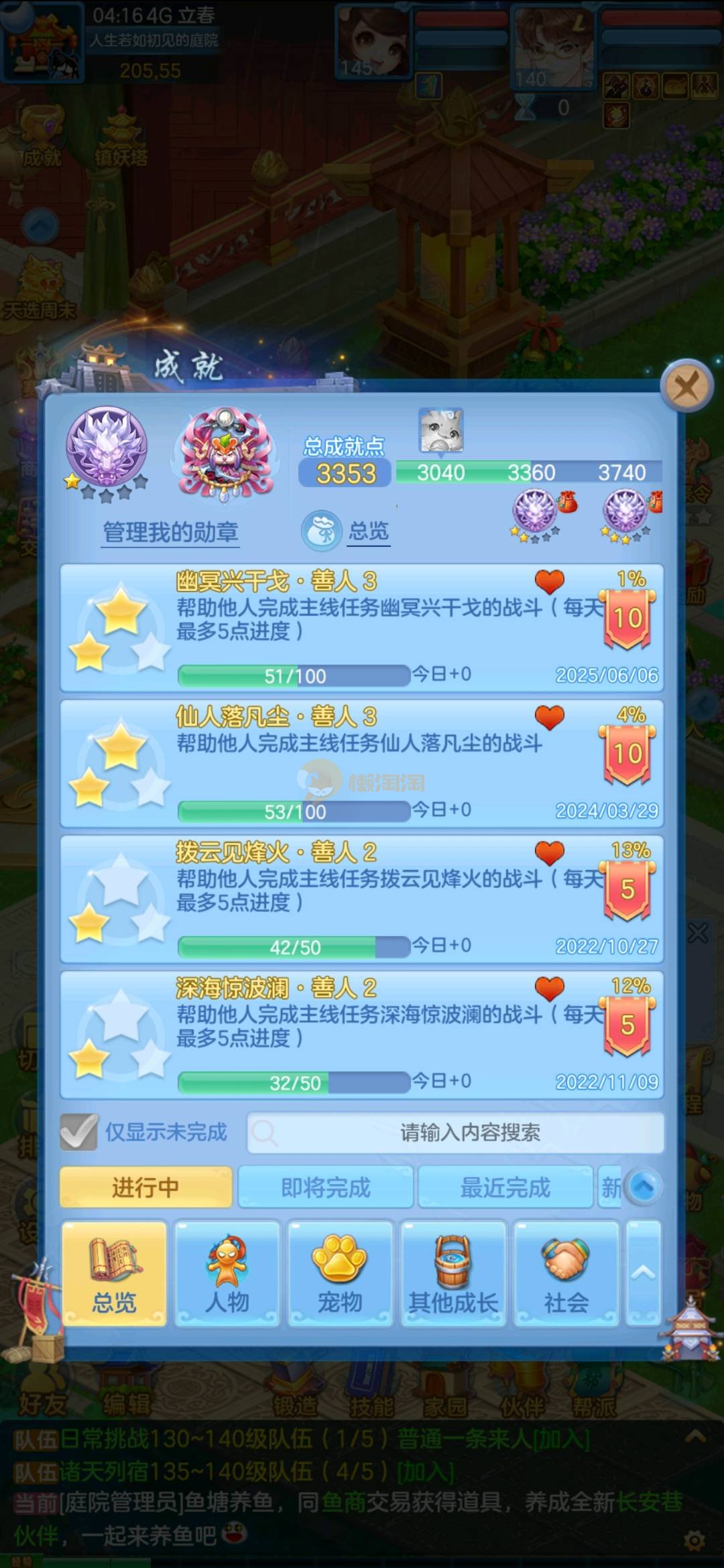The height and width of the screenshot is (1568, 724).
Task: Open the 幽冥兴干戈·善人3 achievement
Action: point(362,627)
